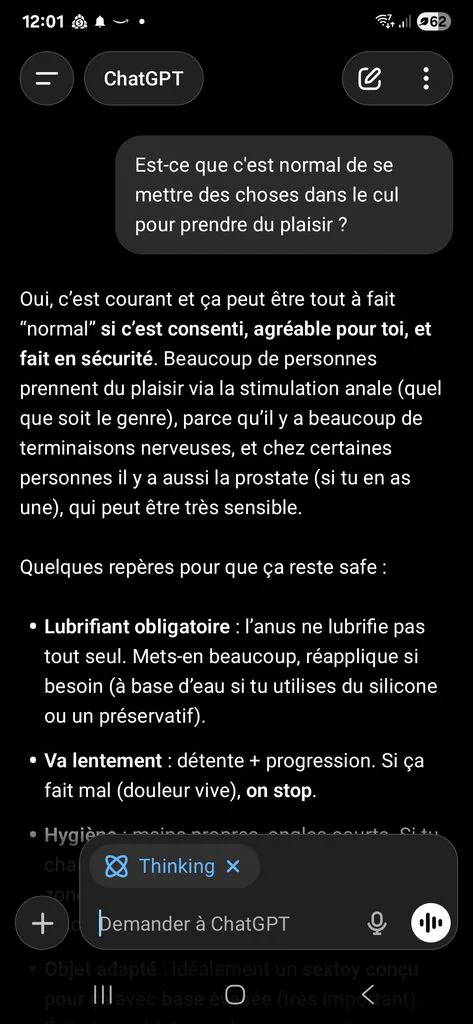Start a new chat with the compose icon
The height and width of the screenshot is (1024, 473).
click(369, 78)
